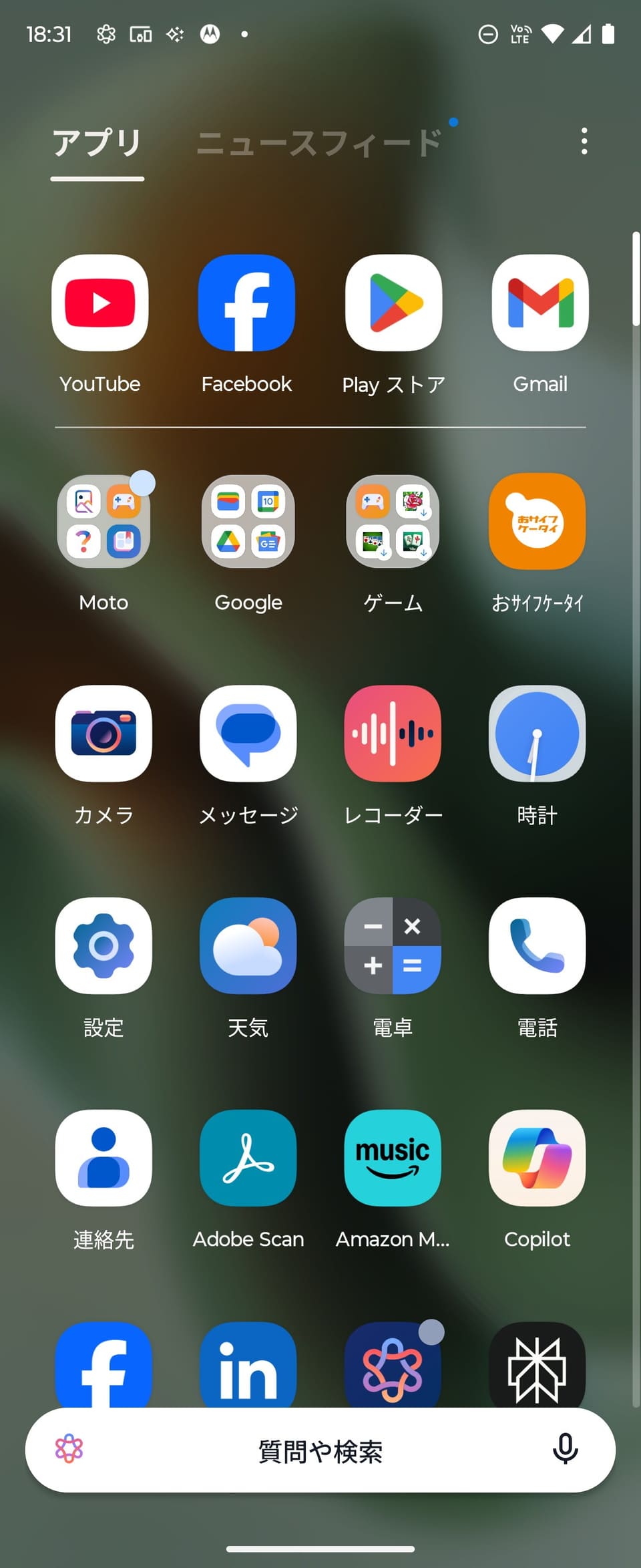Open the Gmail app
Image resolution: width=641 pixels, height=1568 pixels.
(x=540, y=303)
